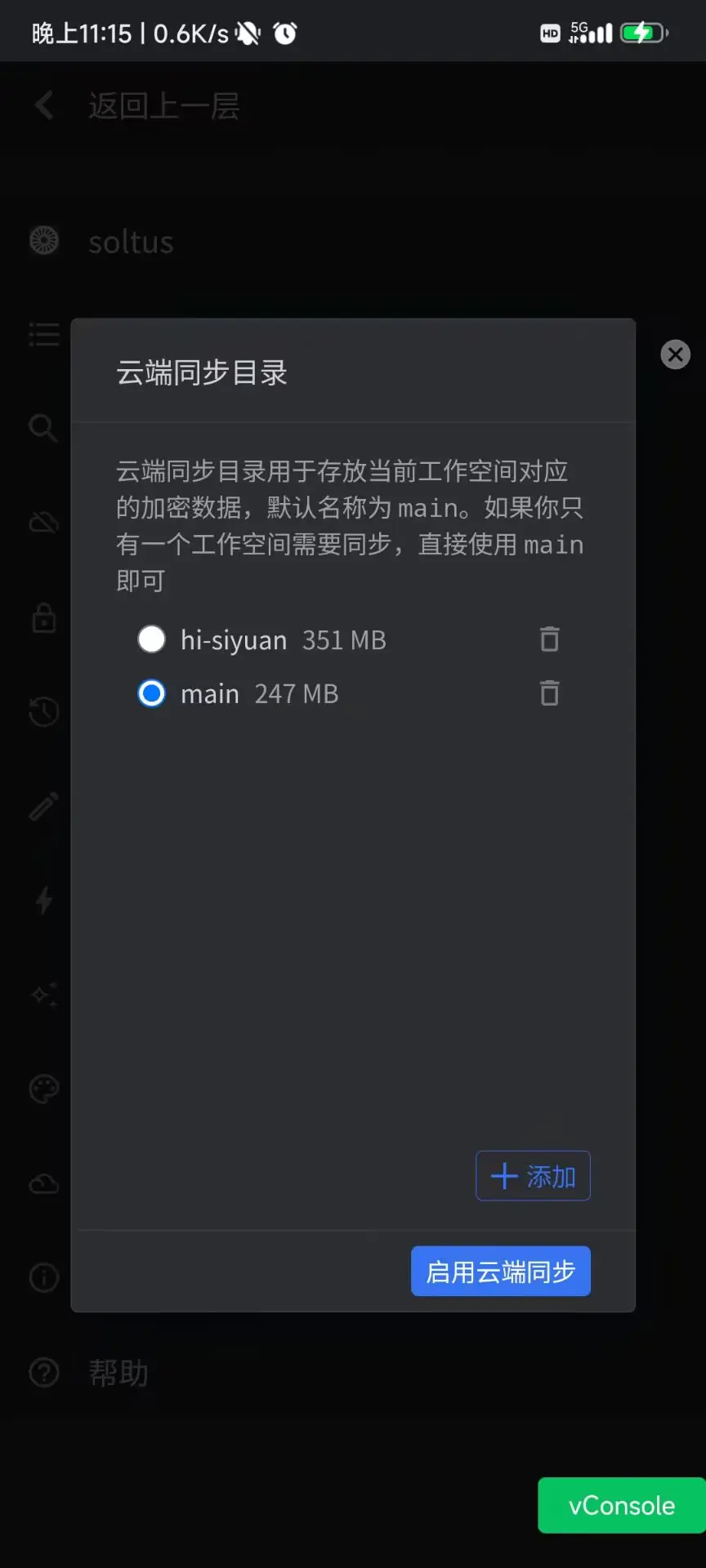Open the vConsole debug panel
Image resolution: width=706 pixels, height=1568 pixels.
(x=621, y=1505)
